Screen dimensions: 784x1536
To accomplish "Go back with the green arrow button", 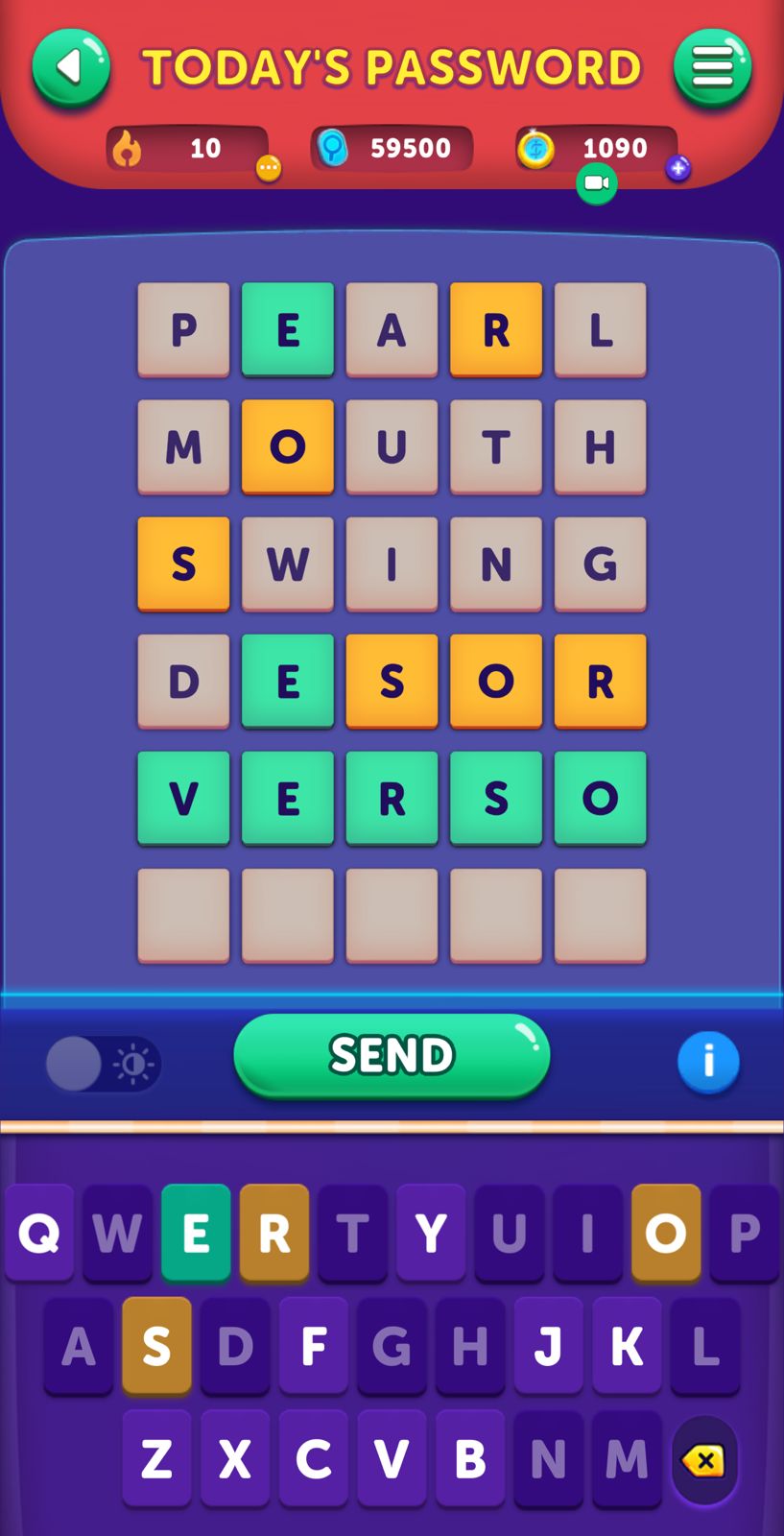I will pyautogui.click(x=71, y=68).
